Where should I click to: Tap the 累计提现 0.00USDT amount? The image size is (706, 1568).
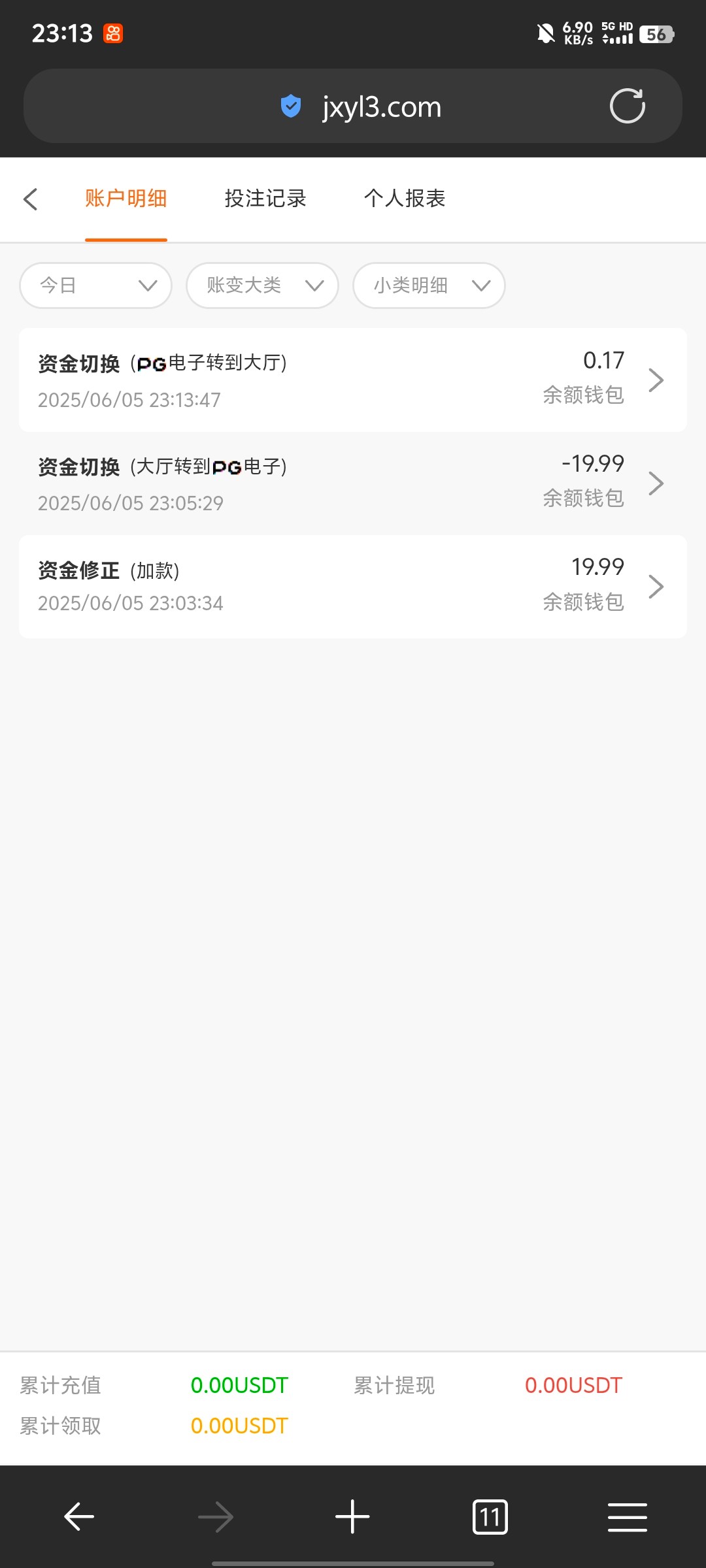point(574,1384)
